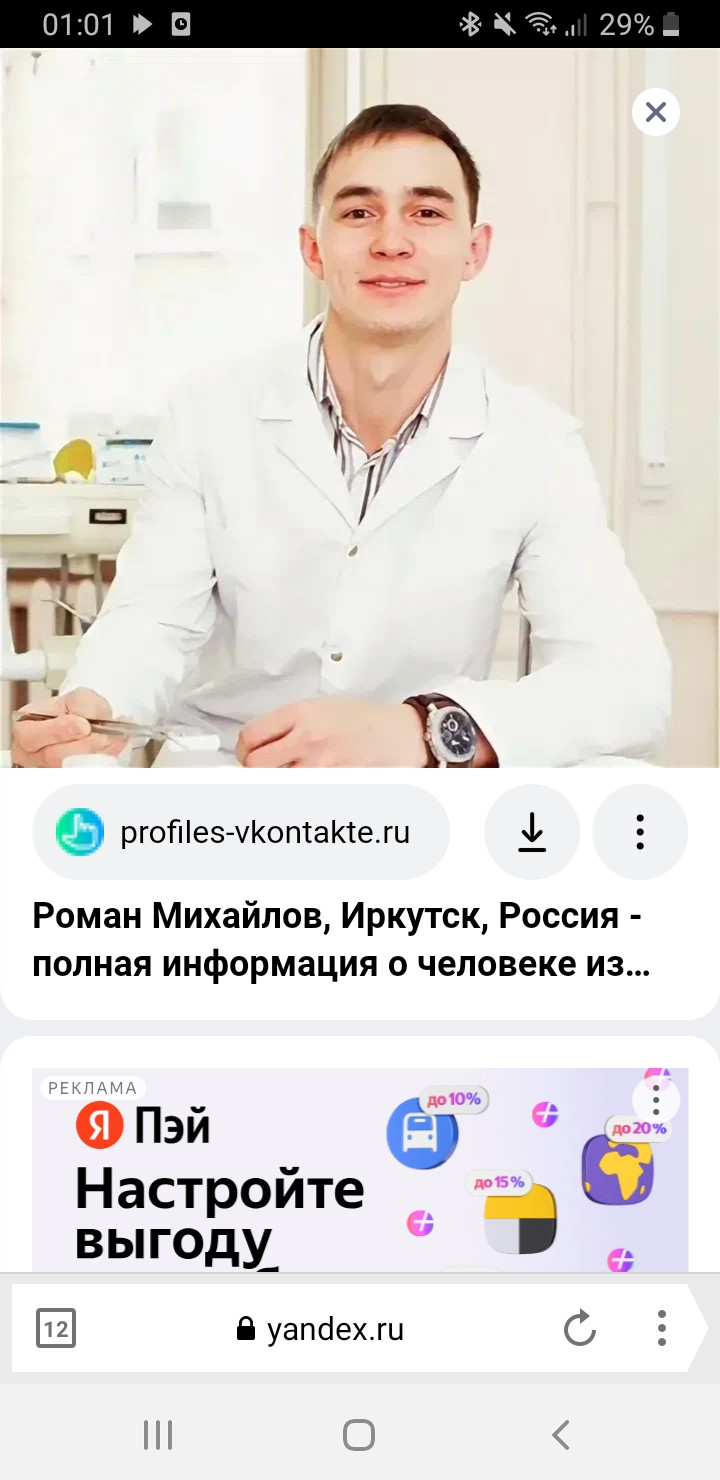Close the image preview
Image resolution: width=720 pixels, height=1480 pixels.
pyautogui.click(x=656, y=112)
